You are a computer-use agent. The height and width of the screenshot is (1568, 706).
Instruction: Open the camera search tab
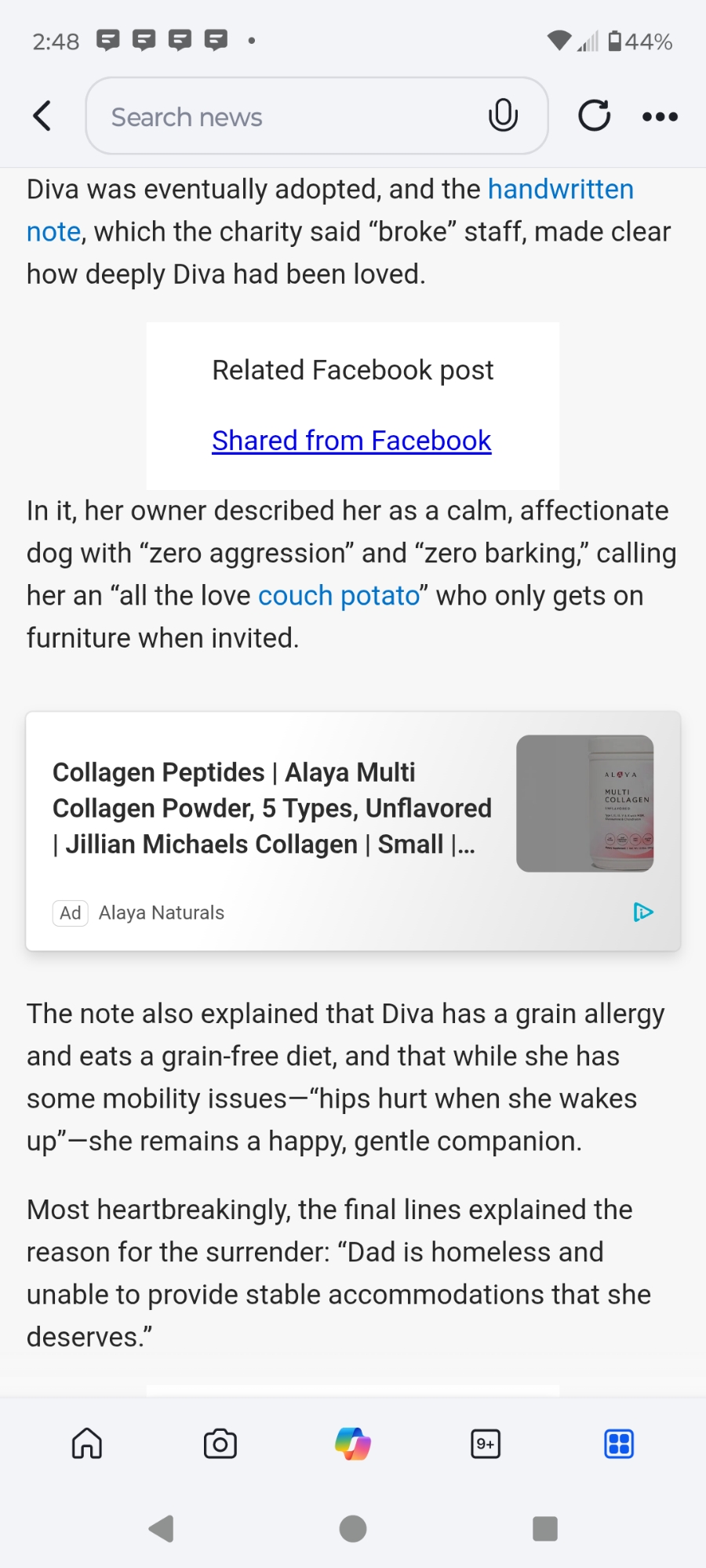point(220,1443)
